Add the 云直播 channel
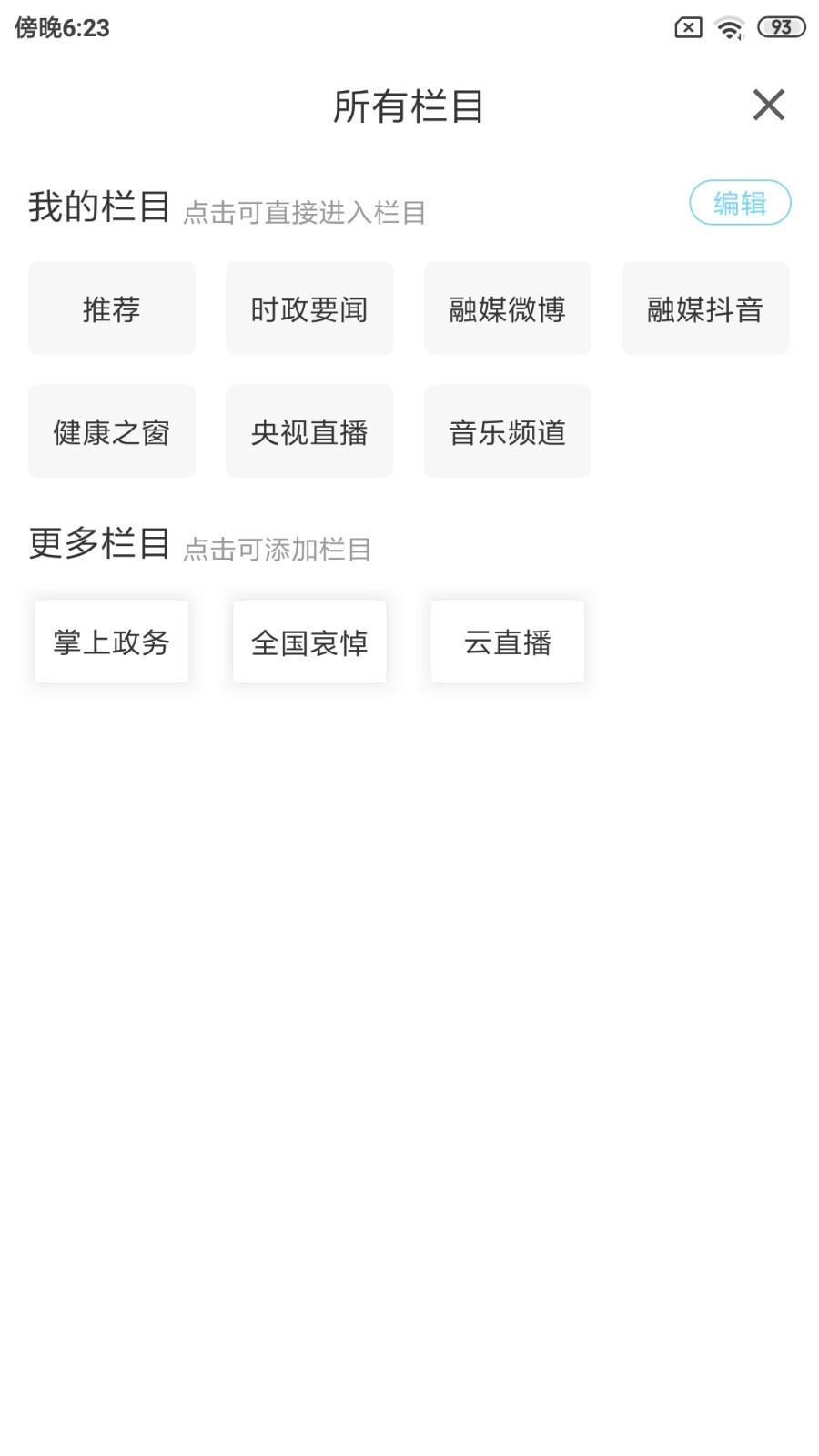This screenshot has width=819, height=1456. (x=507, y=642)
